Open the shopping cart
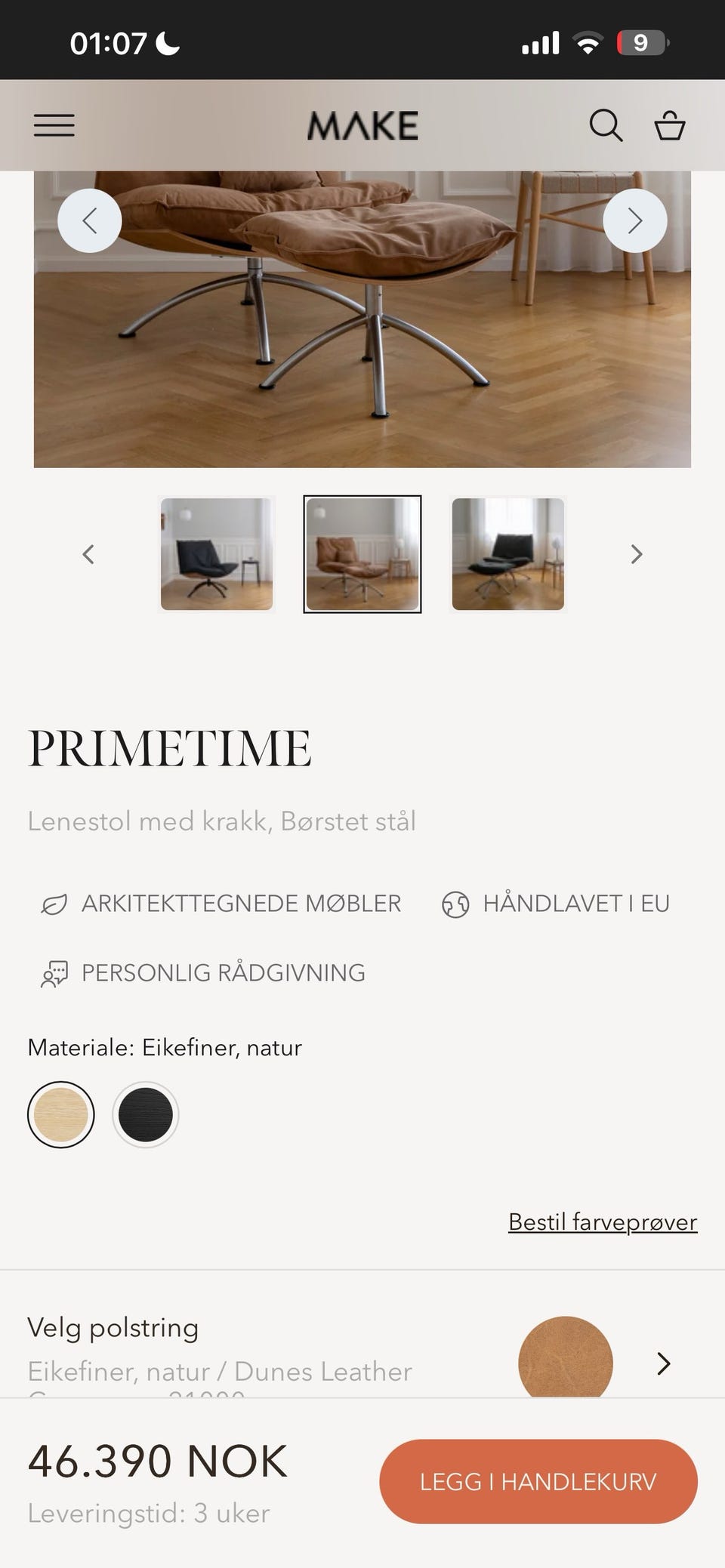 (669, 125)
